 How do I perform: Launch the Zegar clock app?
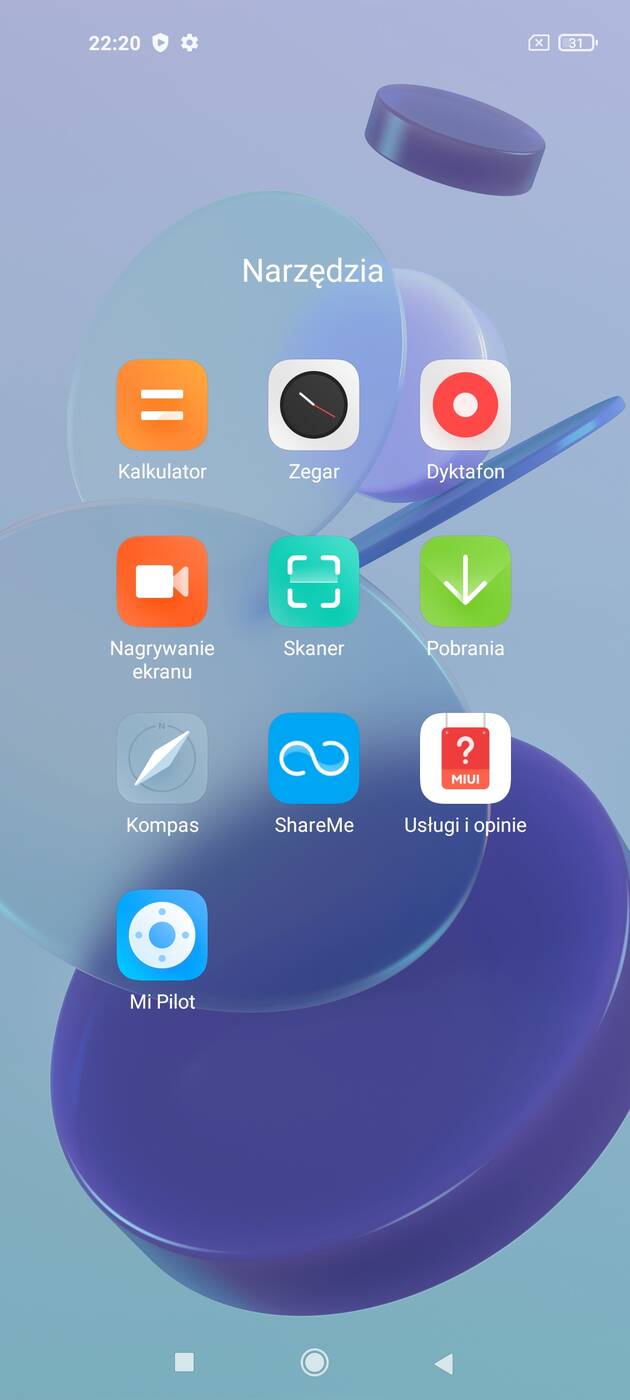pos(314,405)
